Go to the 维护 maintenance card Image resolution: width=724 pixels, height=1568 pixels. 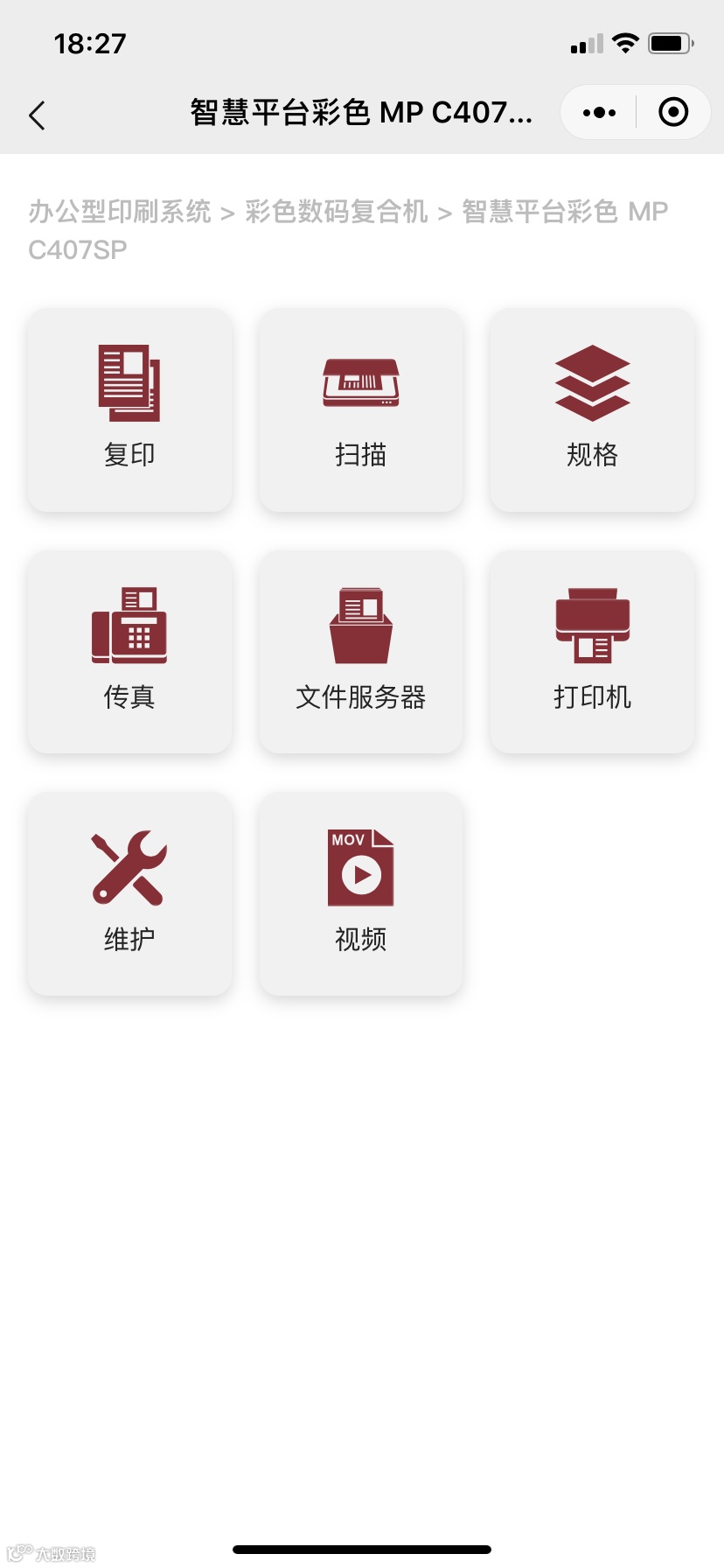129,893
